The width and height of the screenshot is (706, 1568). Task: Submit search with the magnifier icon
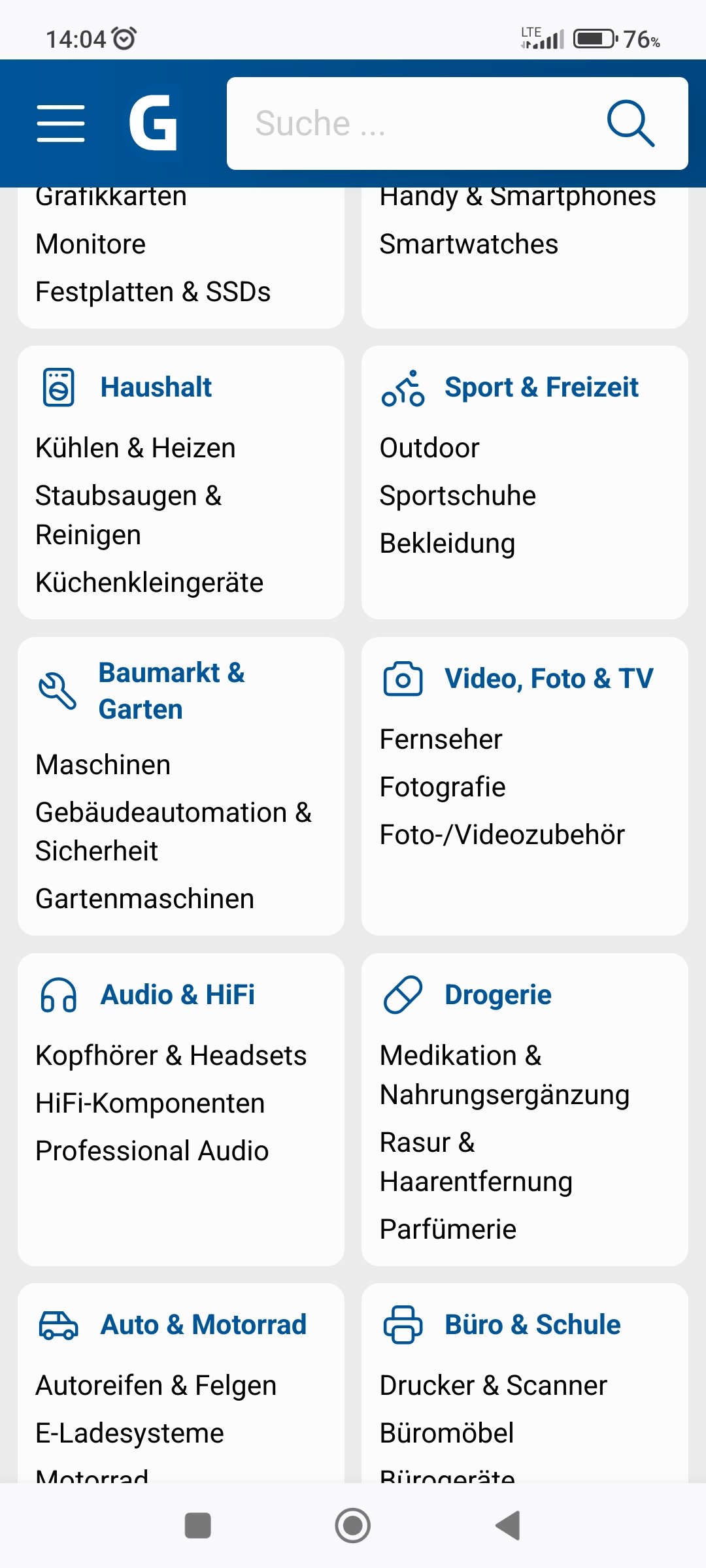(x=630, y=123)
